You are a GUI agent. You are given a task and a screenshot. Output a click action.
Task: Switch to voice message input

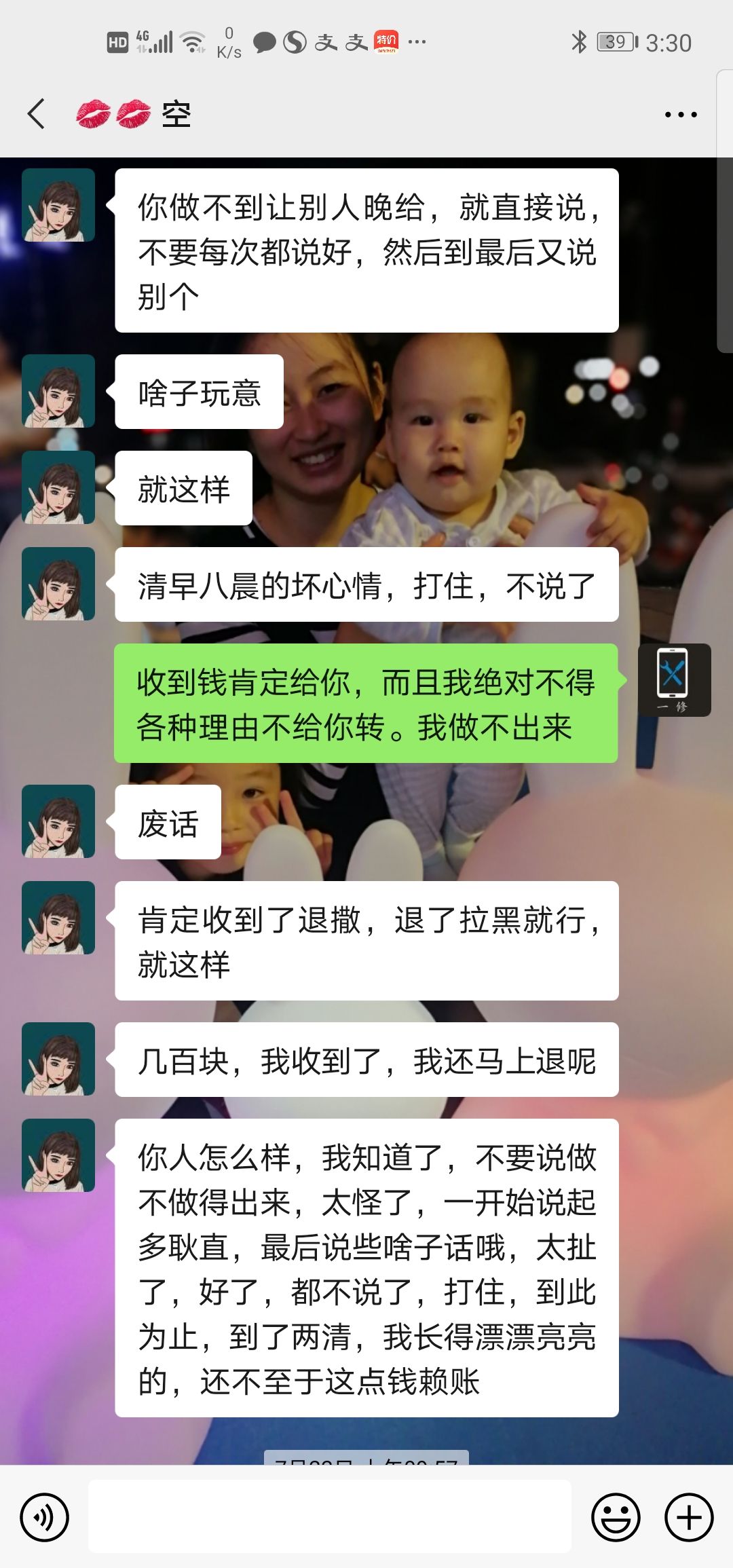tap(44, 1517)
